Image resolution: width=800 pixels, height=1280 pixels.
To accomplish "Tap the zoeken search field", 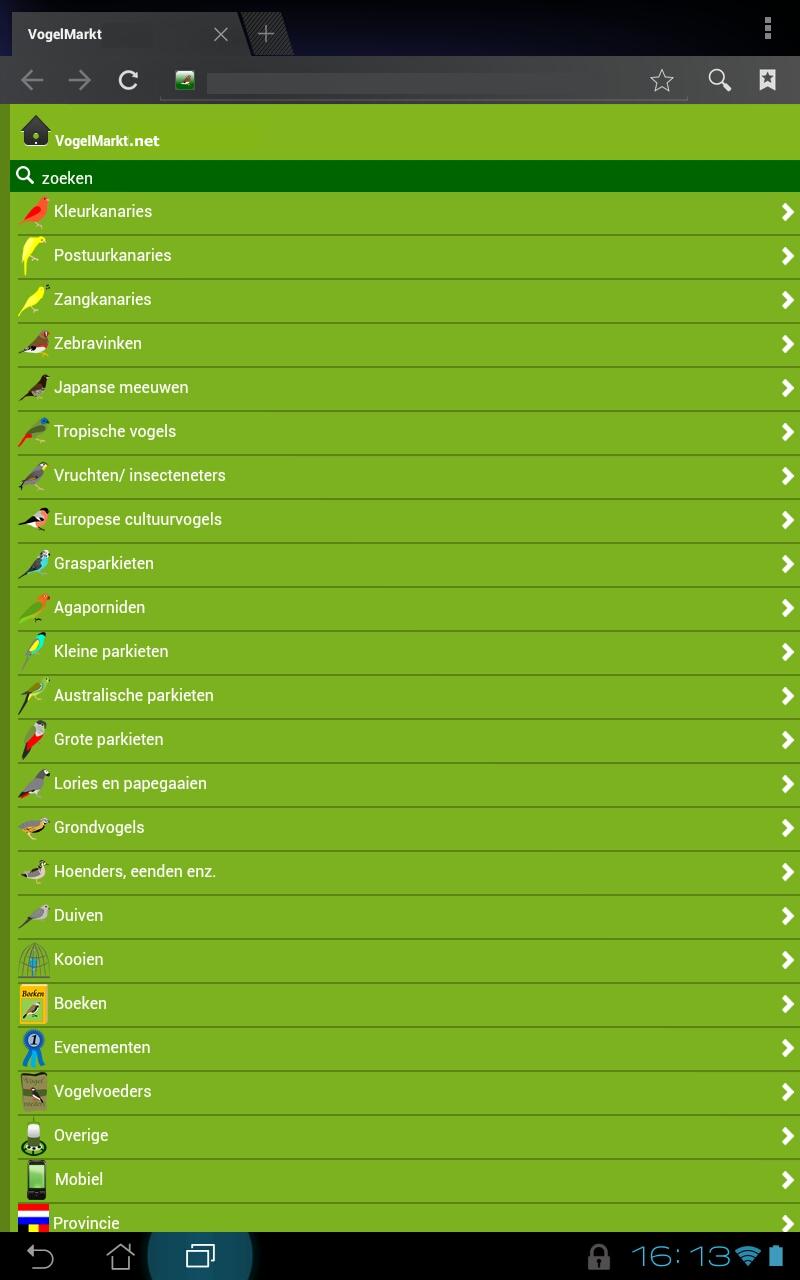I will pyautogui.click(x=400, y=177).
